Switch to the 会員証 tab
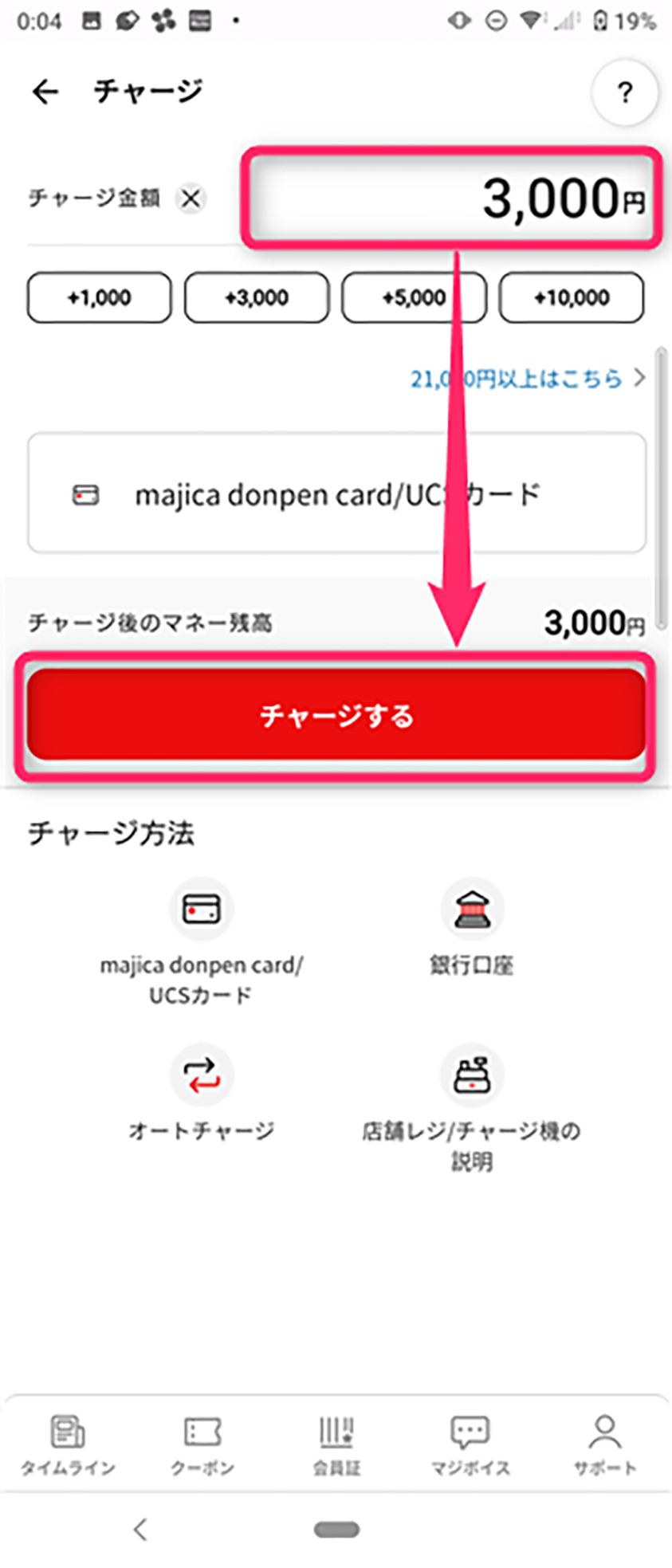Image resolution: width=672 pixels, height=1568 pixels. (336, 1444)
